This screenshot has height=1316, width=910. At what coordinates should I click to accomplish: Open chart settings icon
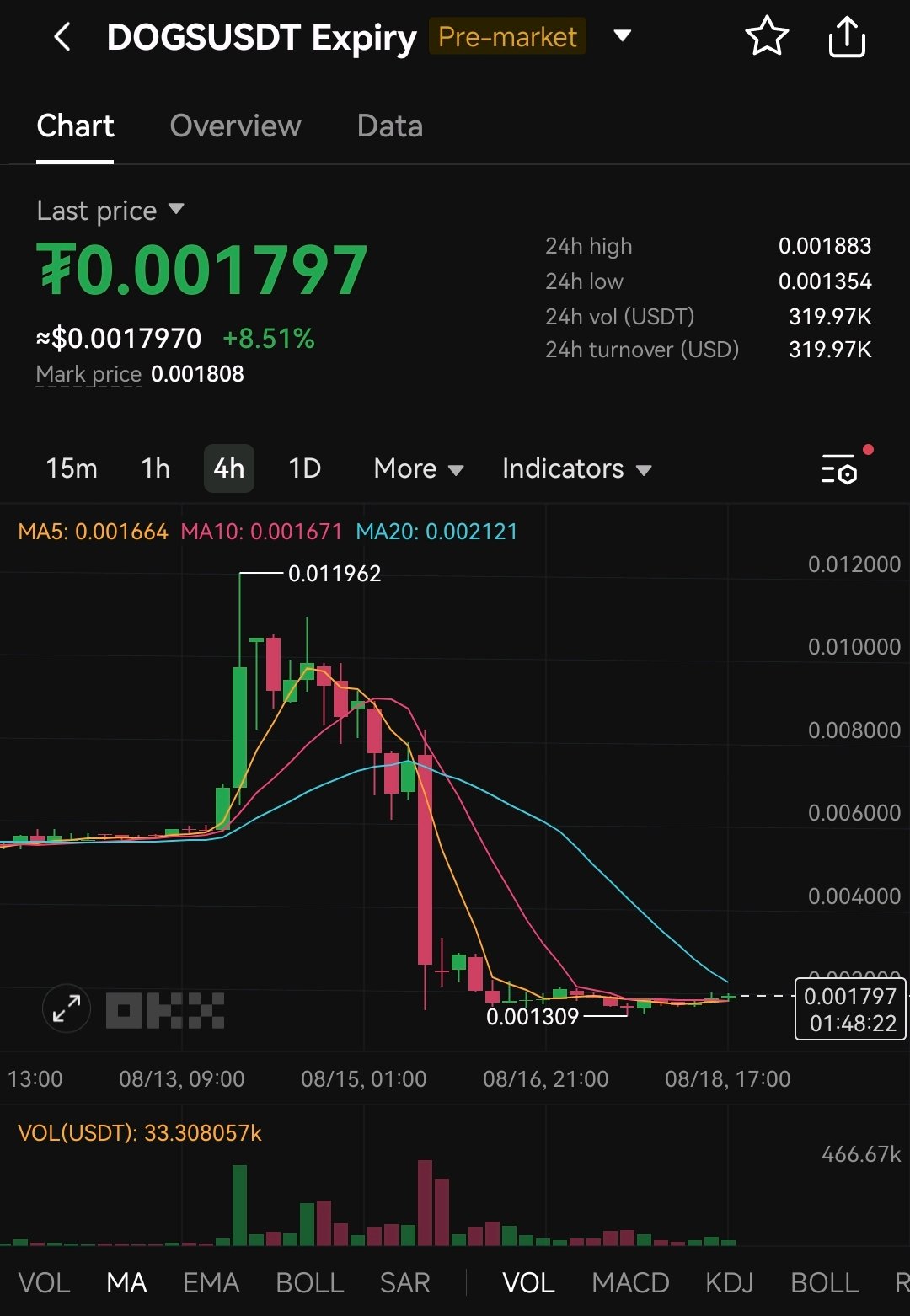(x=839, y=468)
